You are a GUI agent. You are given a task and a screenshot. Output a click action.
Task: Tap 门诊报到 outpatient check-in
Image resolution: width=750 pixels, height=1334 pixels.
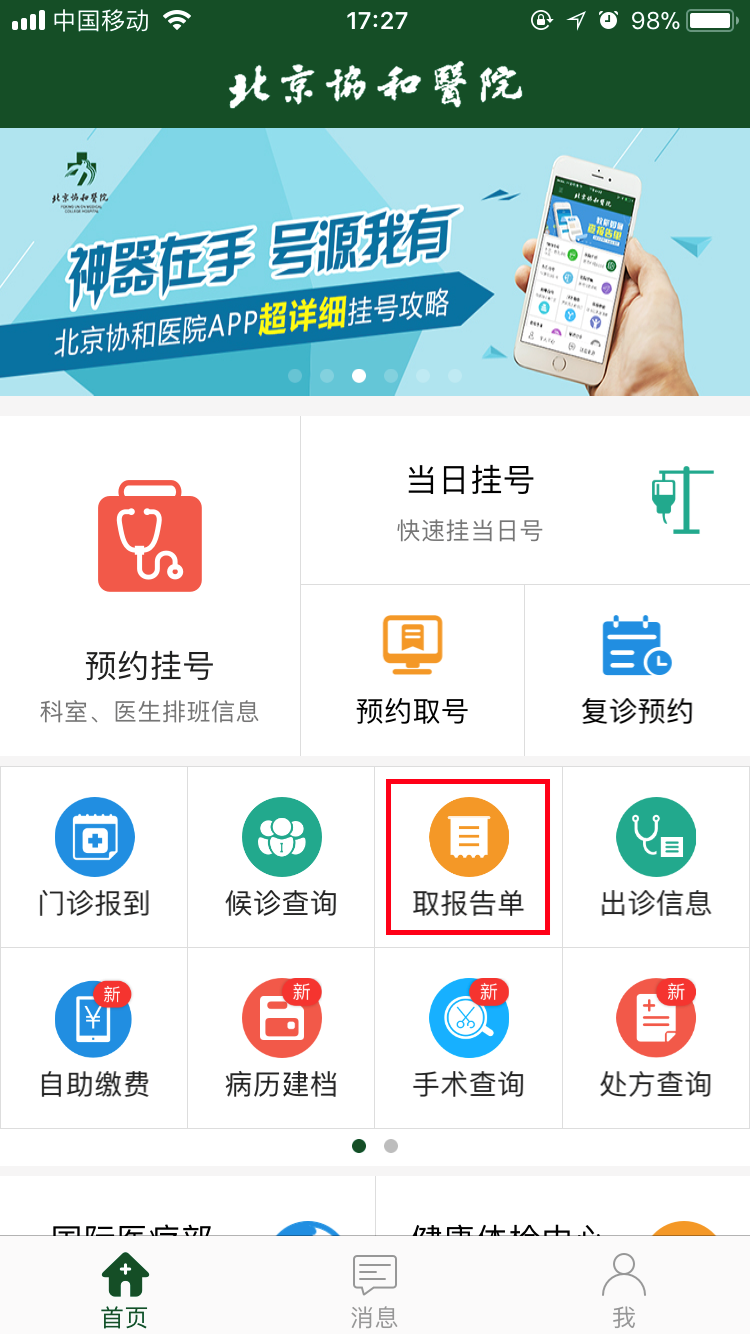[x=94, y=857]
